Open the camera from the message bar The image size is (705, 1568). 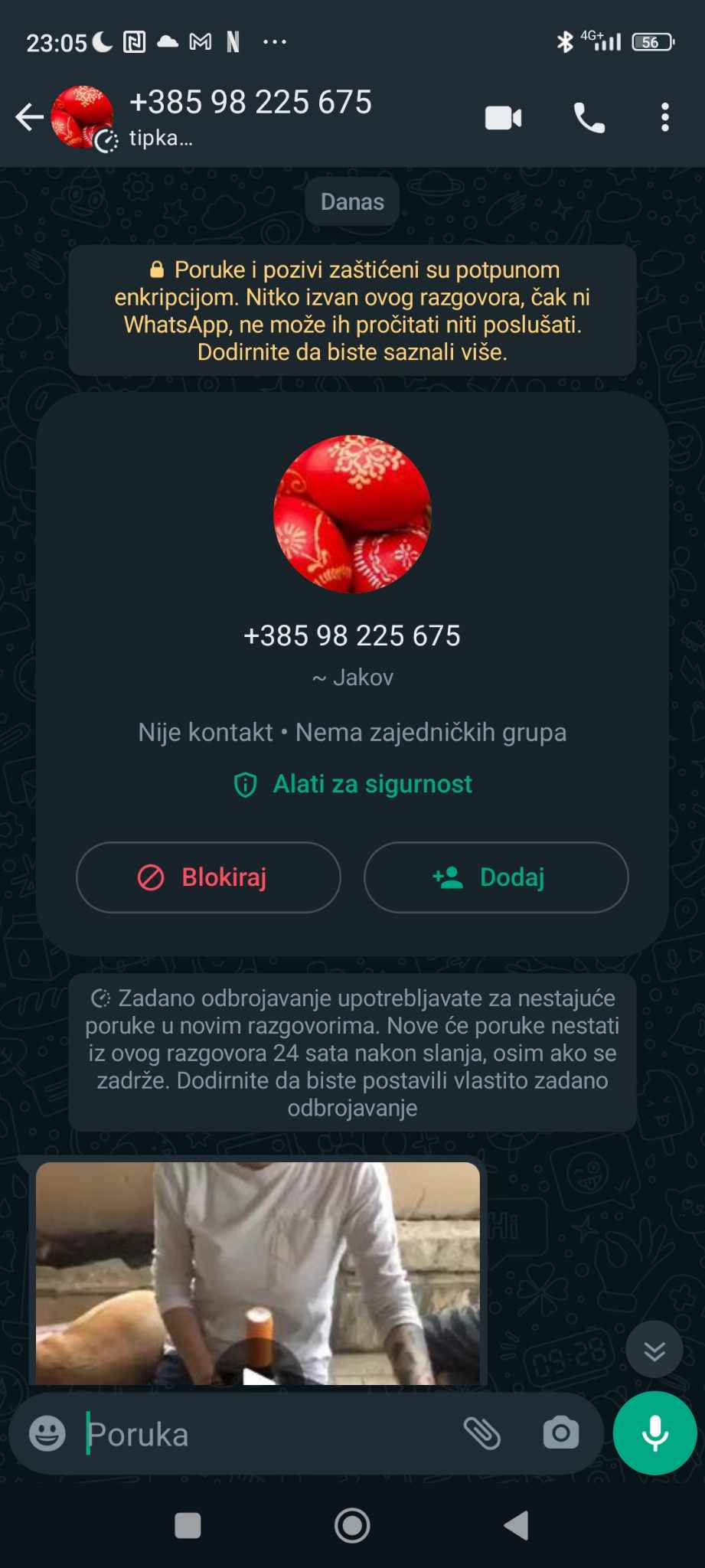click(561, 1433)
